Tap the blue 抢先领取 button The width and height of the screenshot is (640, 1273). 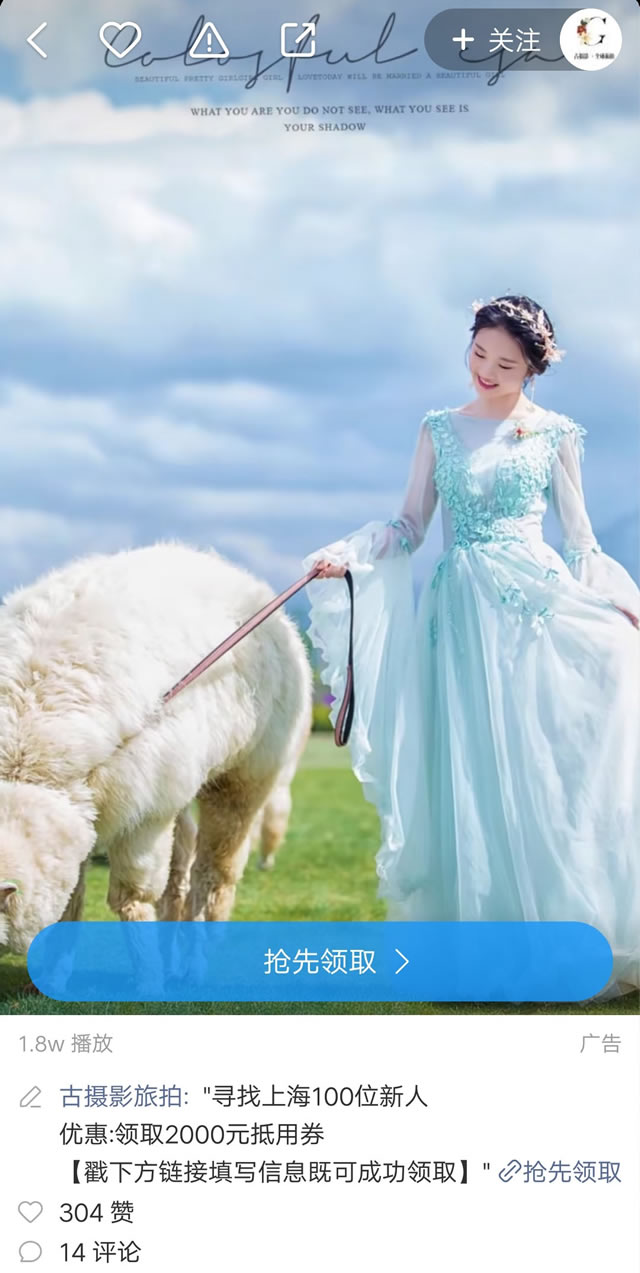pos(320,962)
